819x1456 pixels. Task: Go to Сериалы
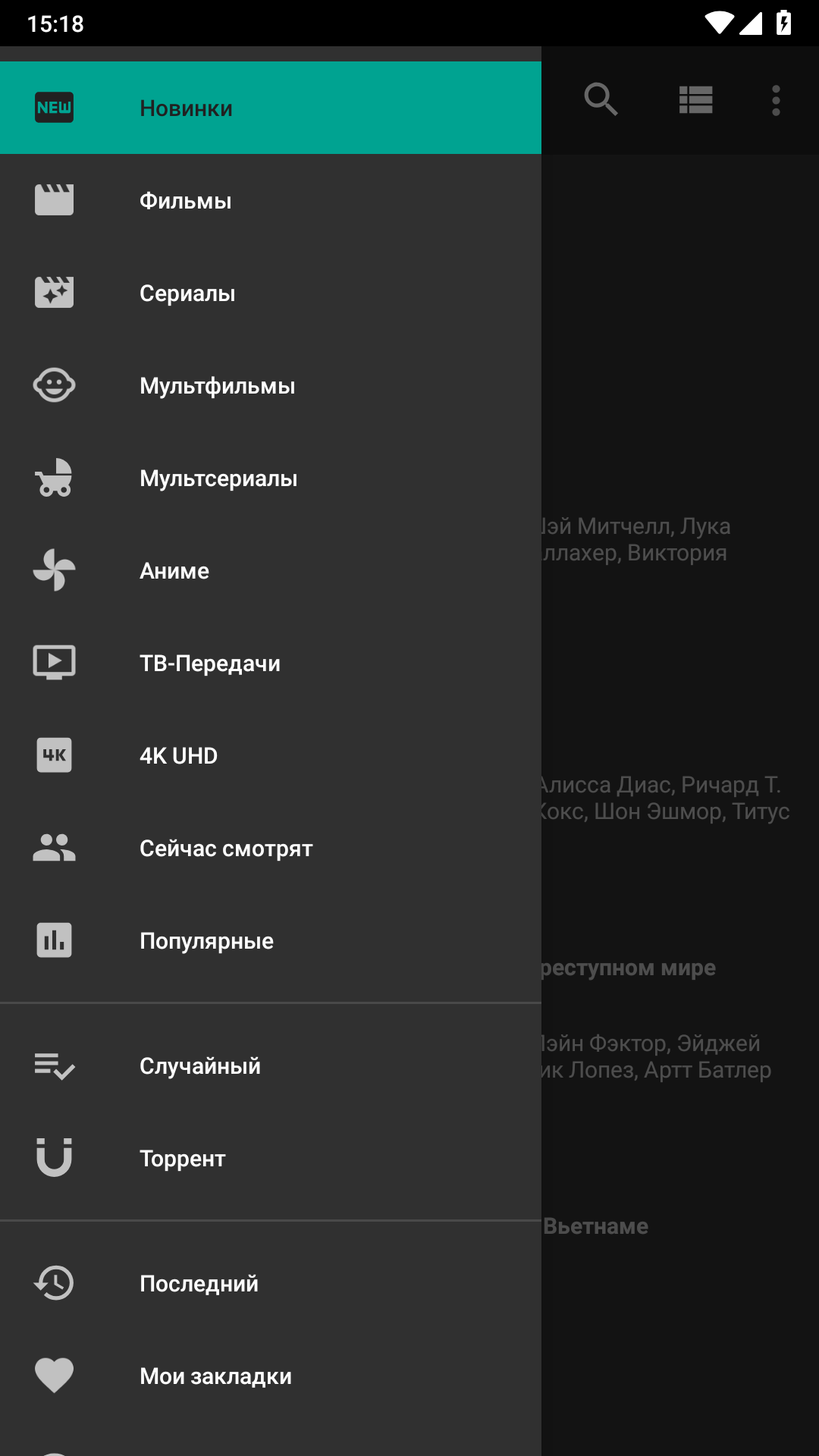point(271,293)
